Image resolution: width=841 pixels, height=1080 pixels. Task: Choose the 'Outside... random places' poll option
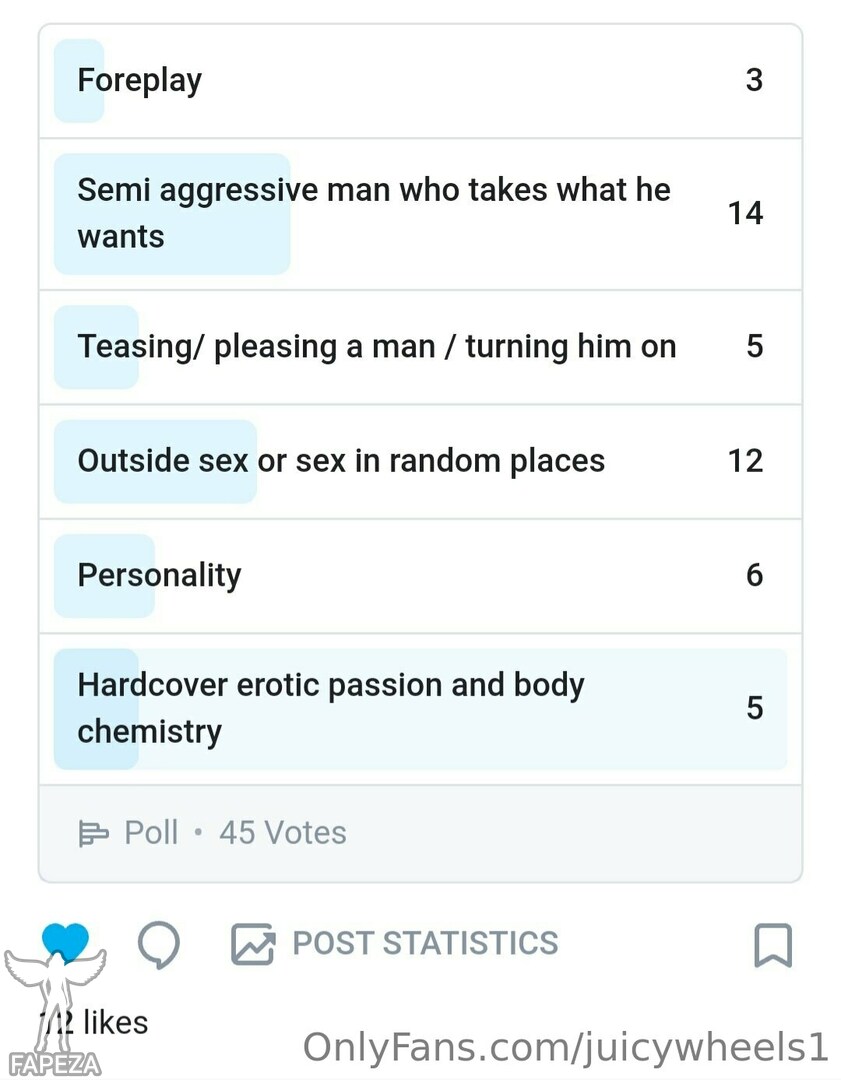(420, 461)
